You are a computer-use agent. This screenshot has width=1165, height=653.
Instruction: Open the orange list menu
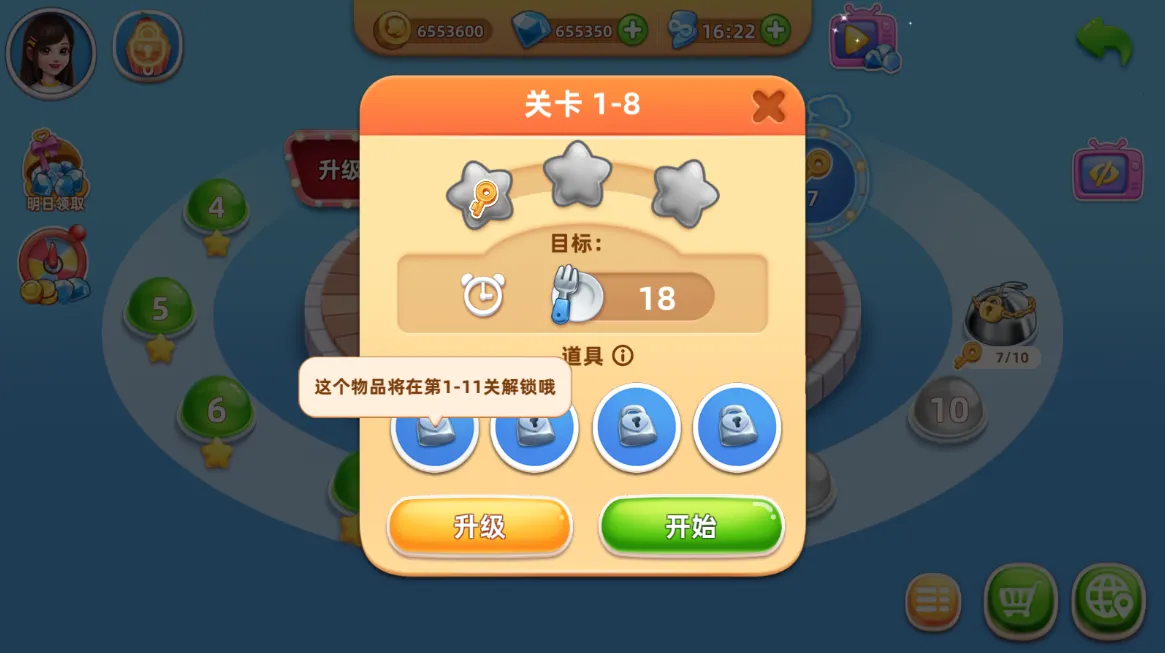click(x=933, y=603)
